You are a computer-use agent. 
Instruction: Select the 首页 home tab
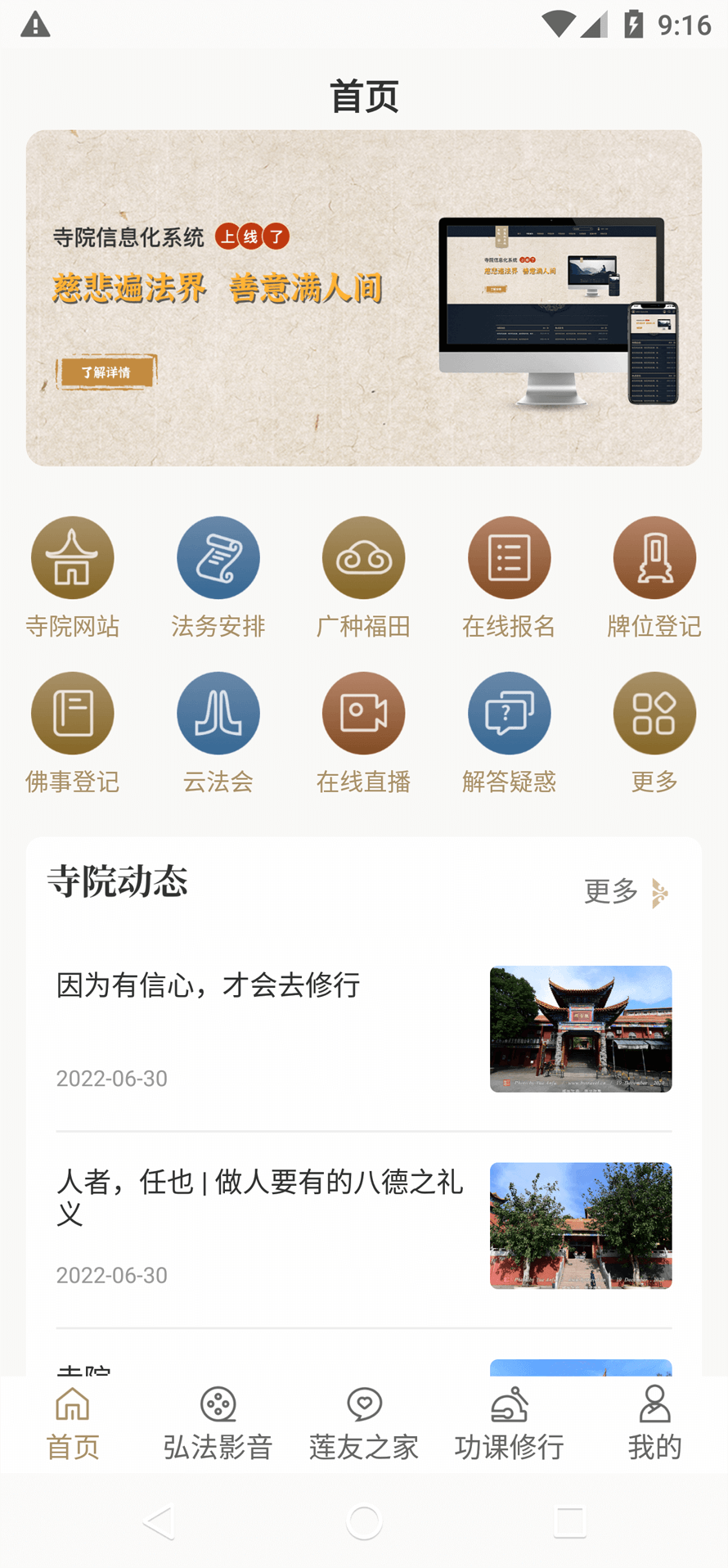73,1426
